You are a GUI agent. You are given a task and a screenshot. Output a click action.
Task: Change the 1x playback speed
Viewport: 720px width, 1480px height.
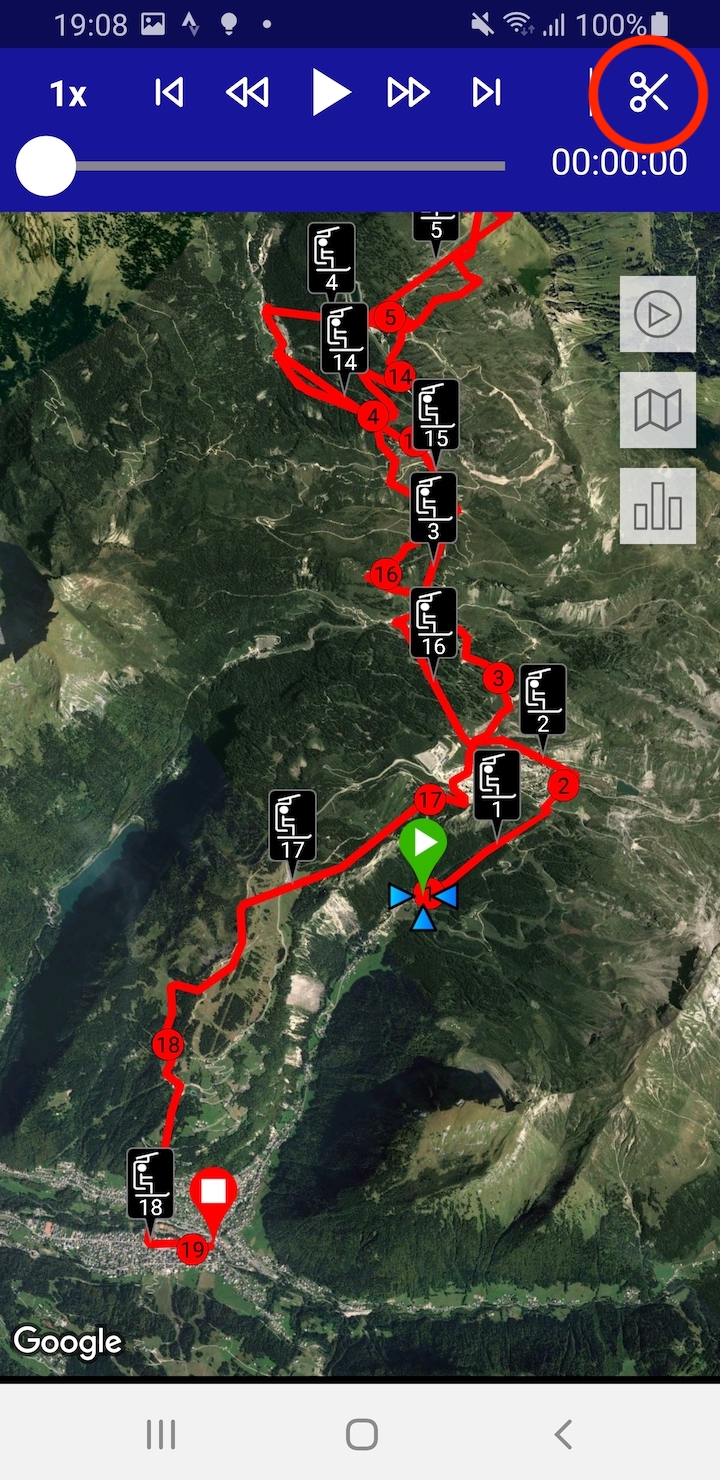point(68,94)
